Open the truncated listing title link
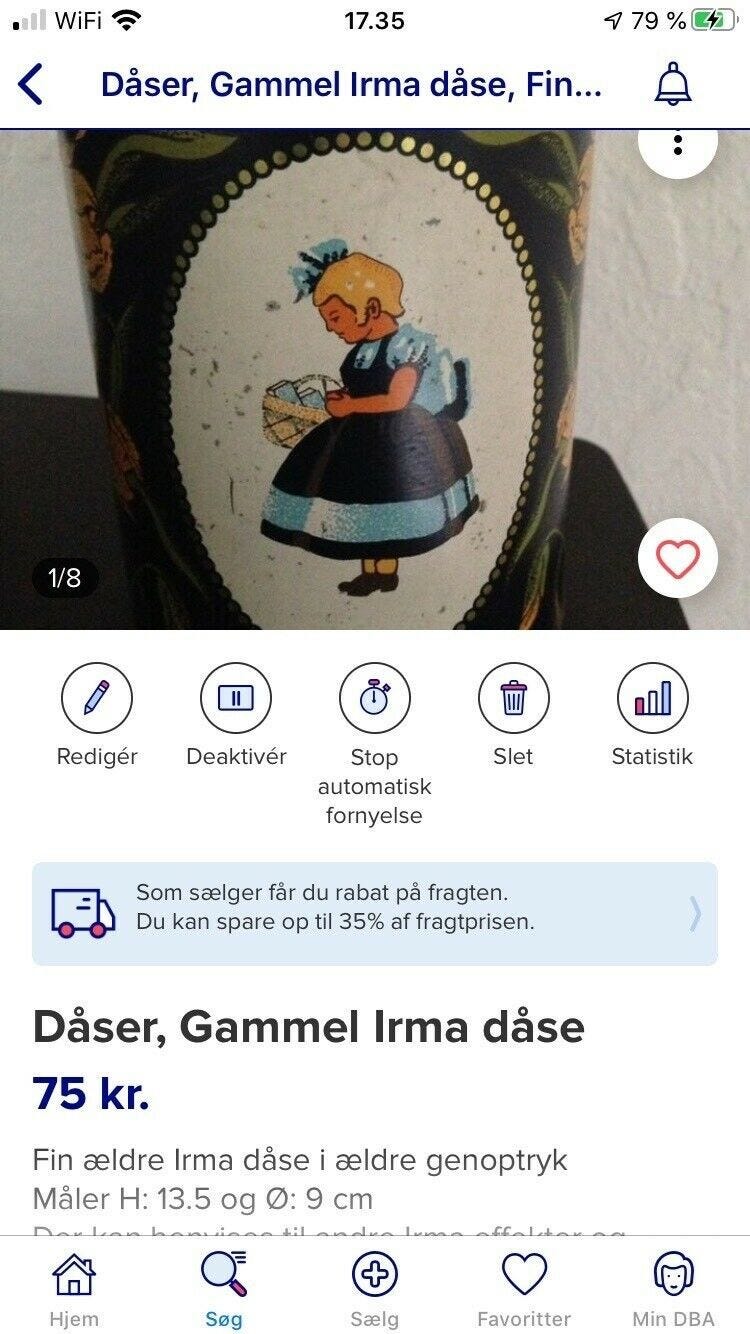The height and width of the screenshot is (1334, 750). (350, 86)
